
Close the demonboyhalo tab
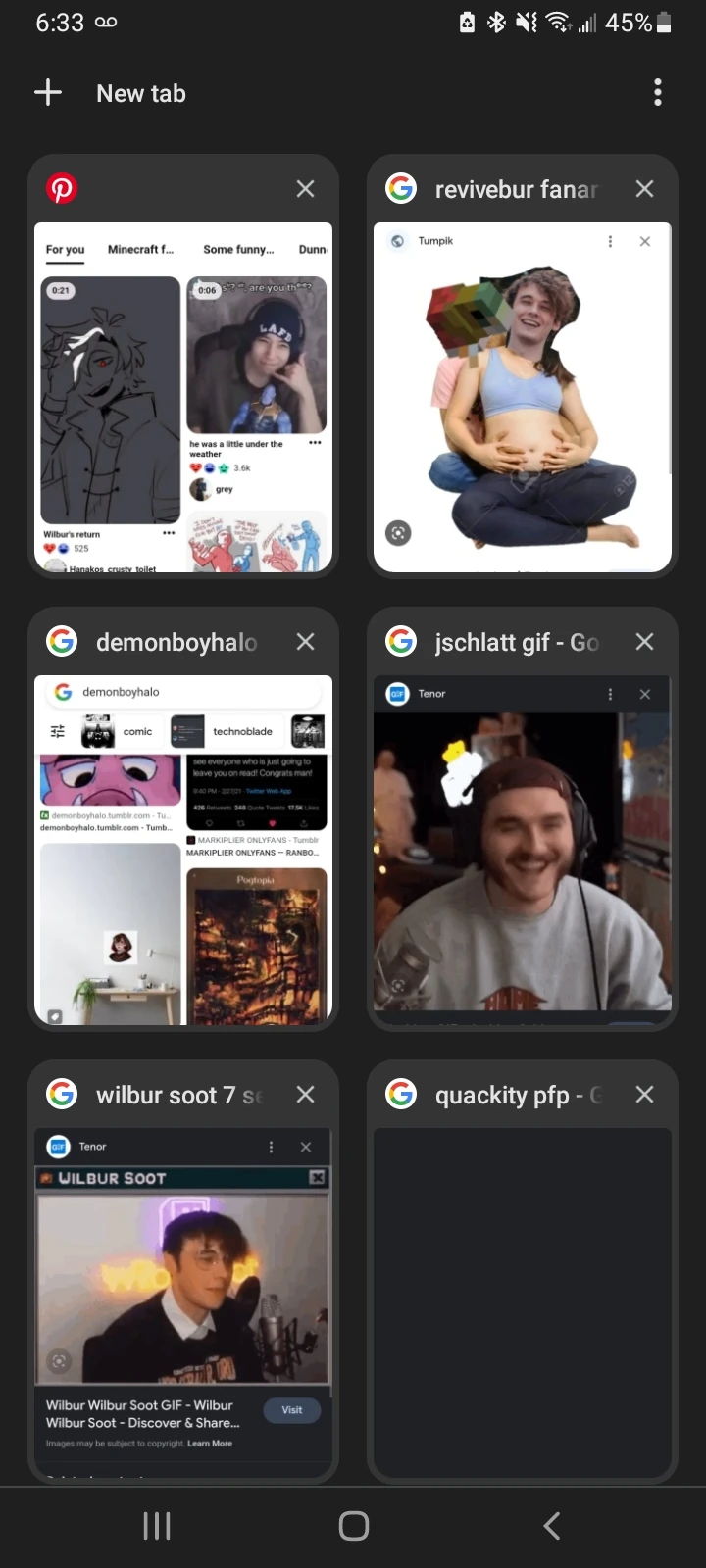[x=305, y=642]
